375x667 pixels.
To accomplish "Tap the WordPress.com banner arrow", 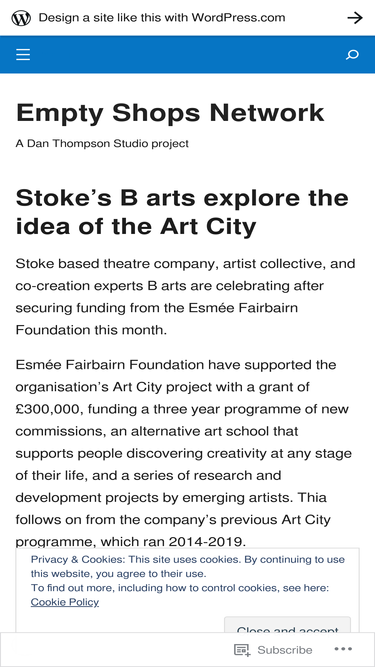I will pyautogui.click(x=355, y=18).
